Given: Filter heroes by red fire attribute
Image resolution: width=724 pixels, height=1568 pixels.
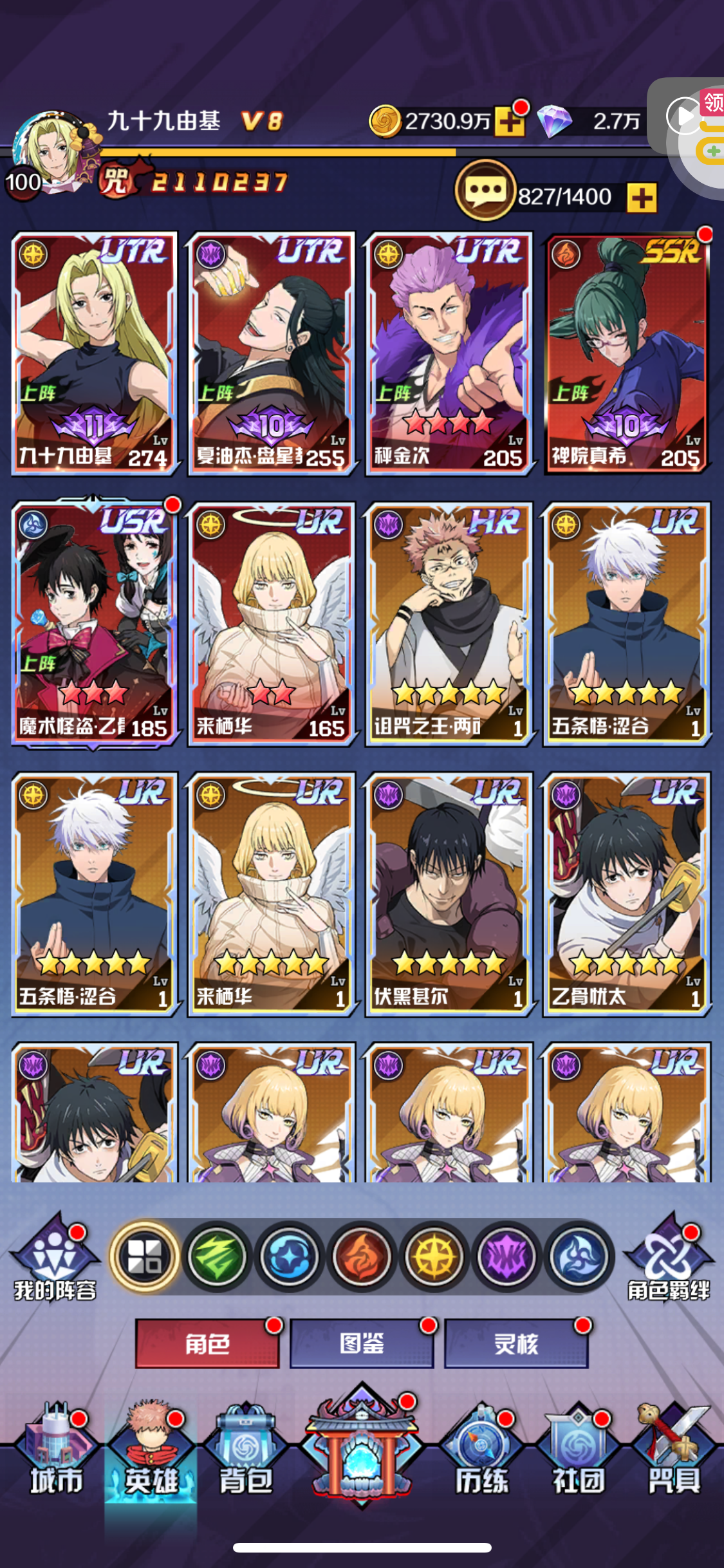Looking at the screenshot, I should 362,1256.
